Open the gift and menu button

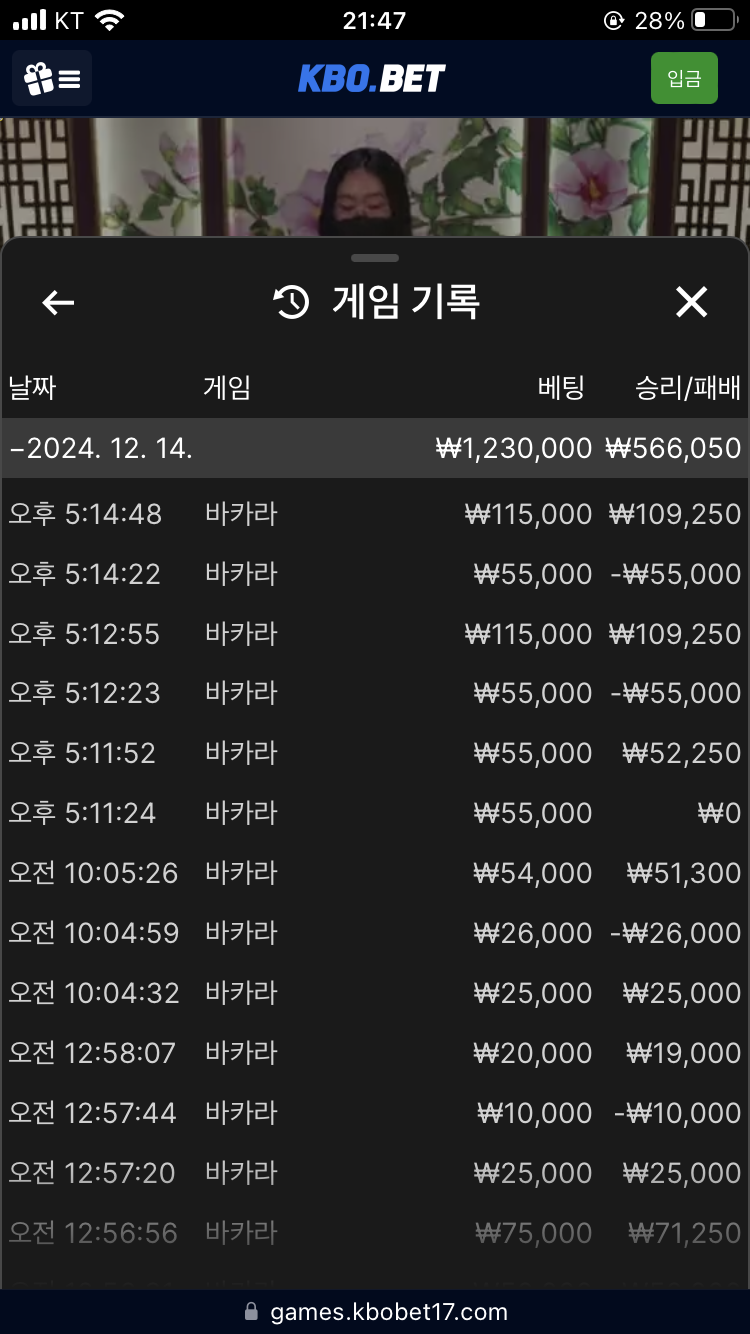point(52,78)
